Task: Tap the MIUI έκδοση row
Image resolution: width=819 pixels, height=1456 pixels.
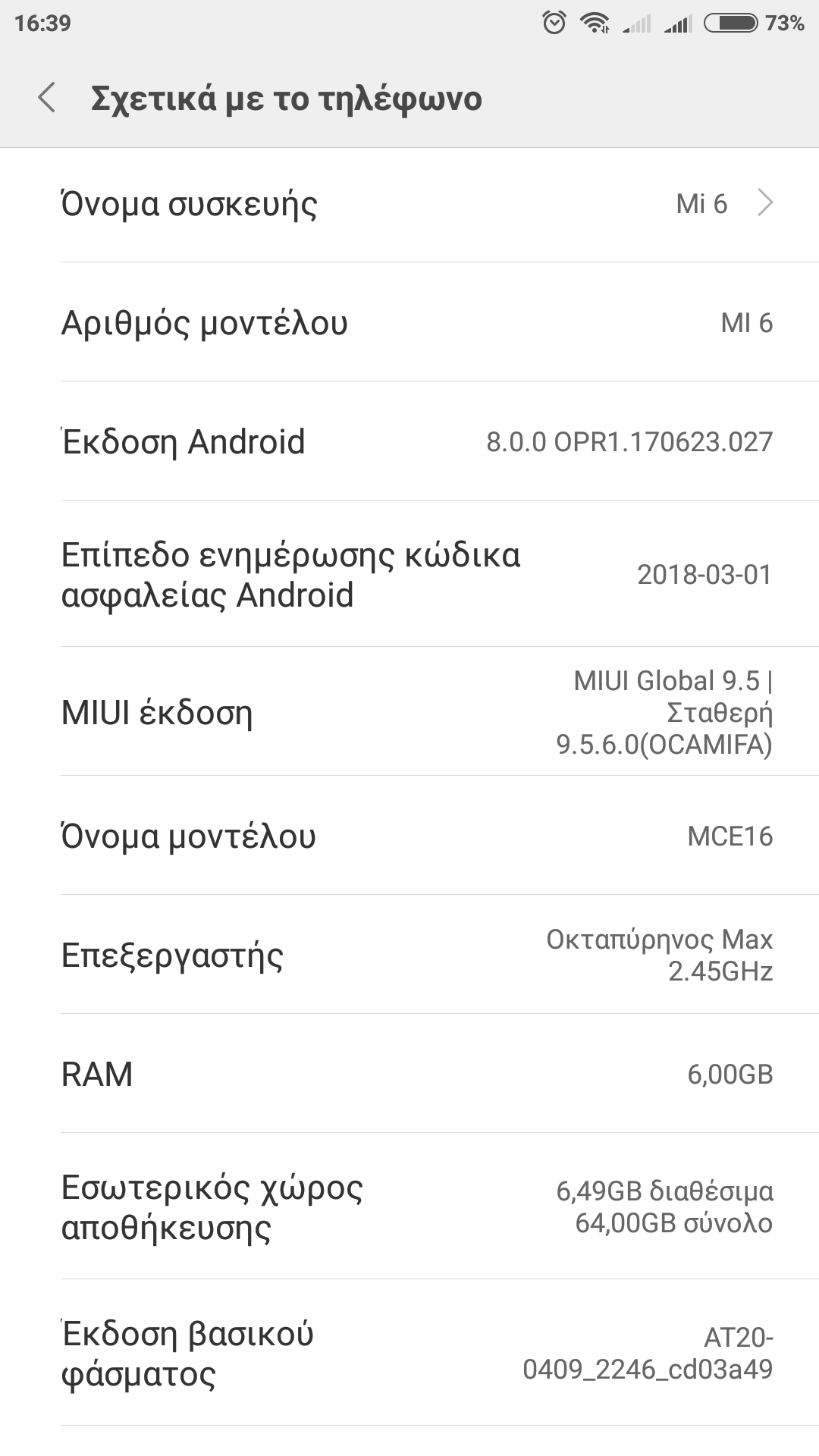Action: pyautogui.click(x=409, y=713)
